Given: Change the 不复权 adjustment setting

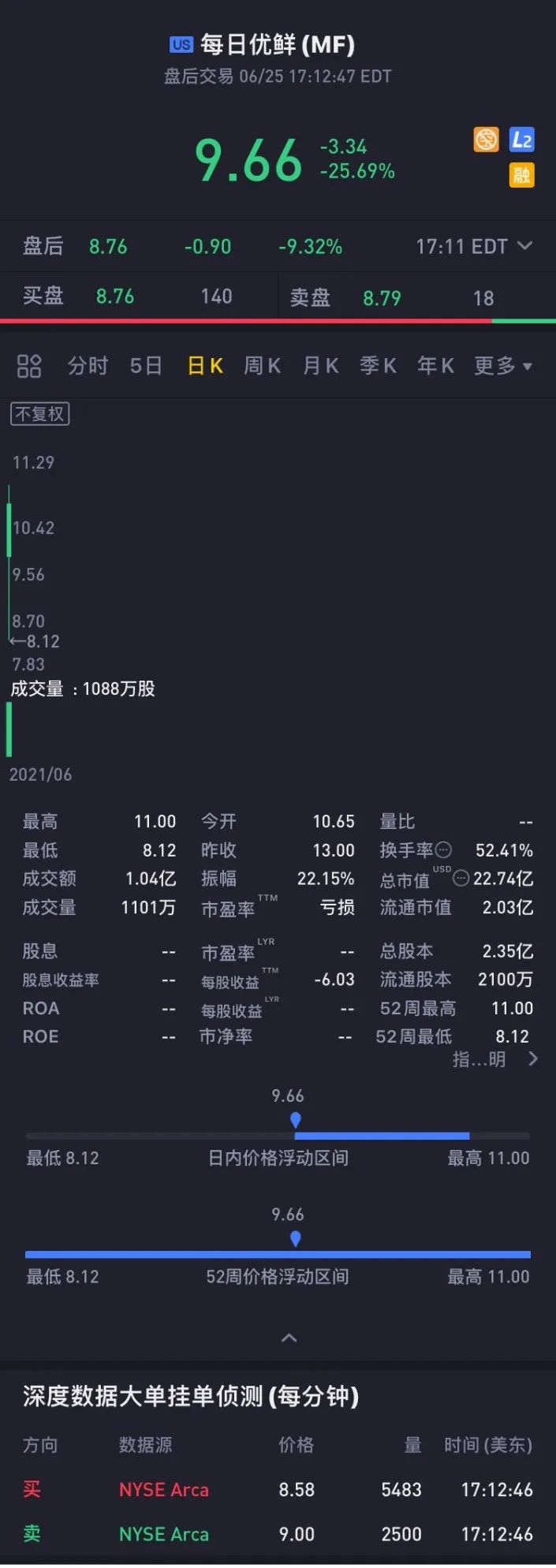Looking at the screenshot, I should [x=39, y=414].
